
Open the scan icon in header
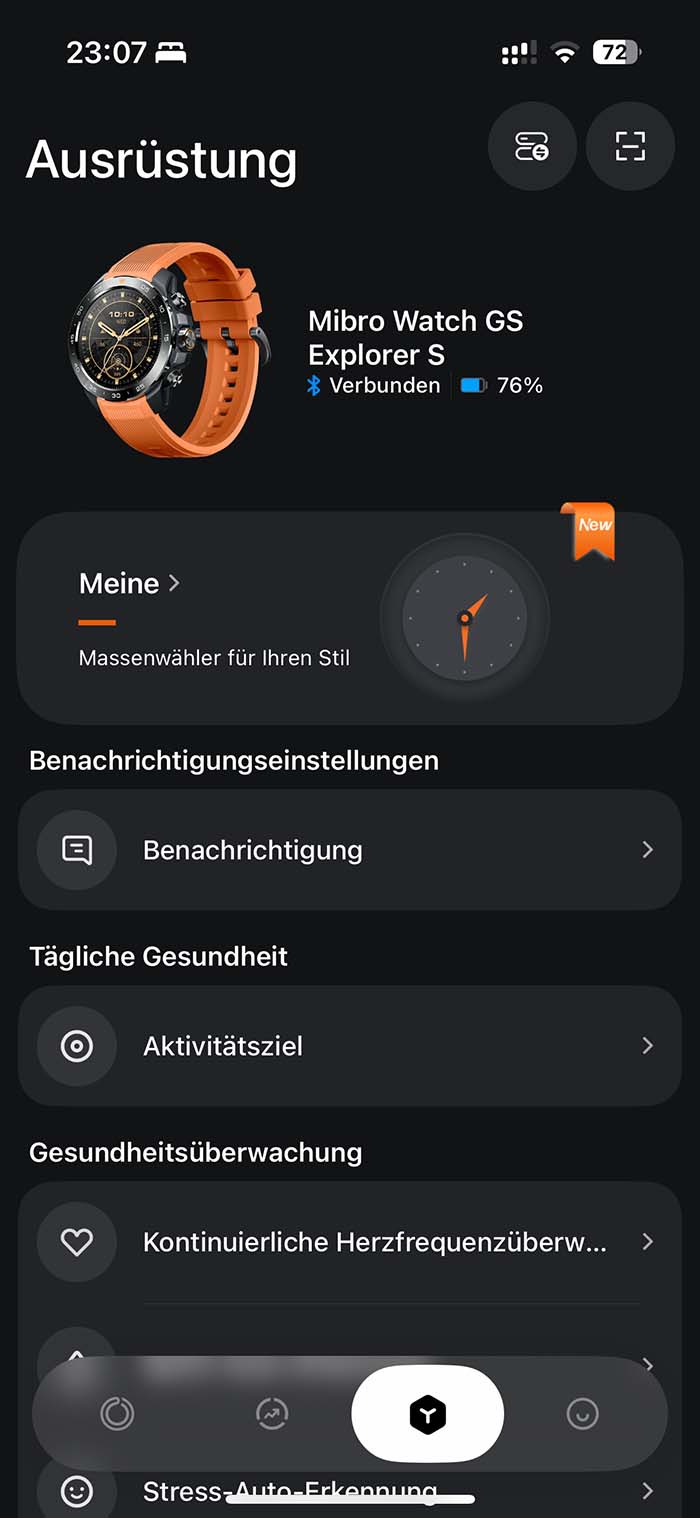point(630,147)
